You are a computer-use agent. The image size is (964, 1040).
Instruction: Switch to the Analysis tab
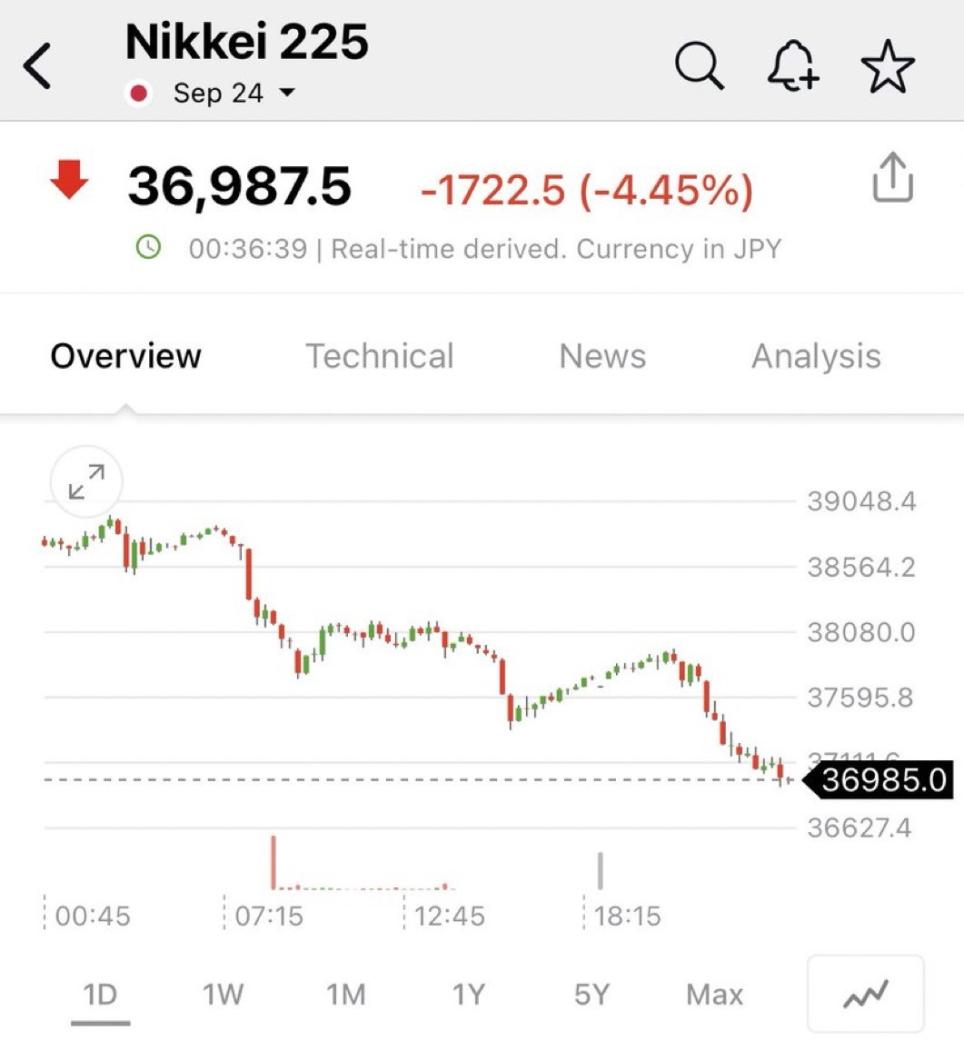[816, 356]
